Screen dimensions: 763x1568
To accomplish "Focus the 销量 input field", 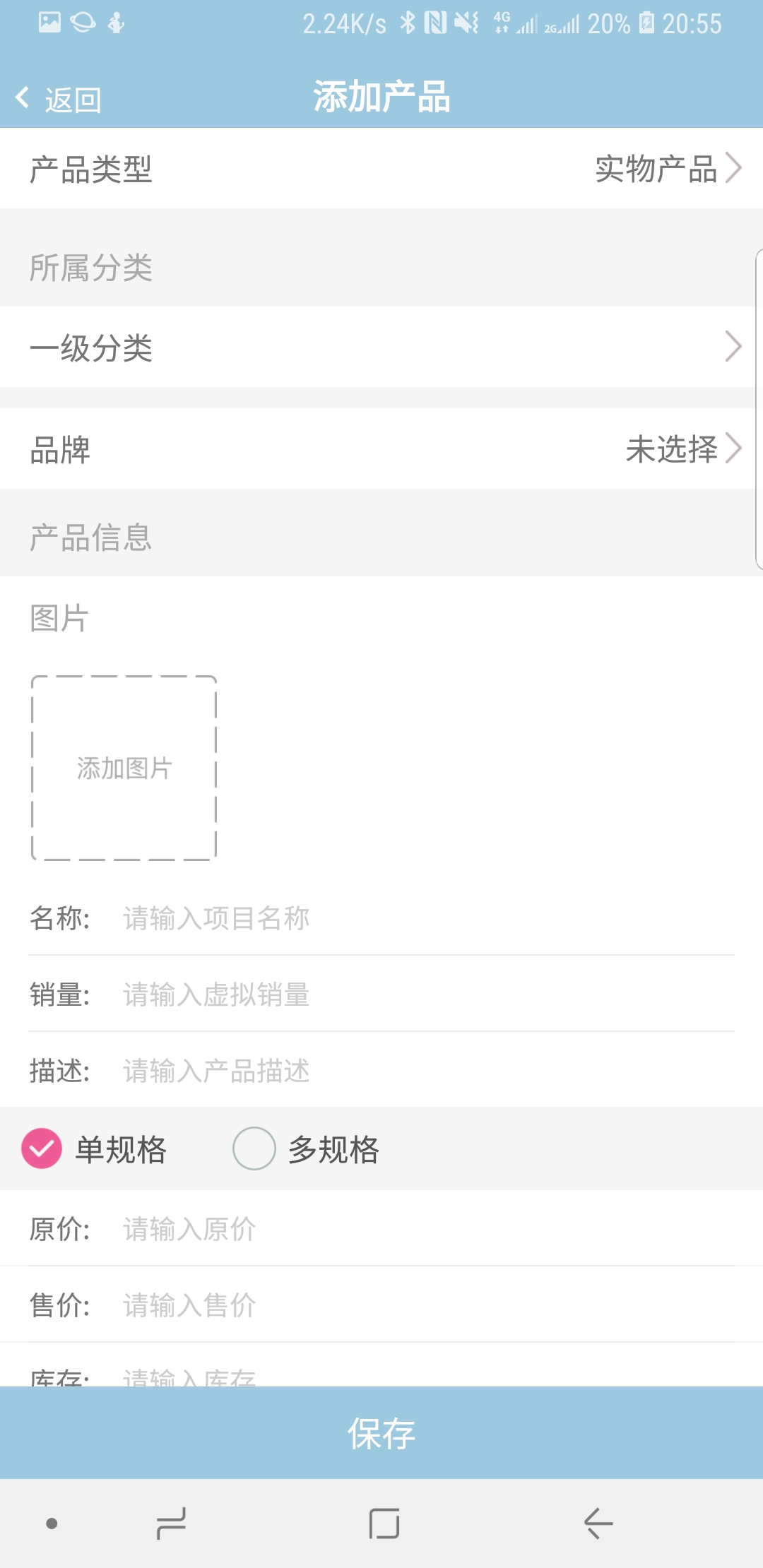I will 427,994.
